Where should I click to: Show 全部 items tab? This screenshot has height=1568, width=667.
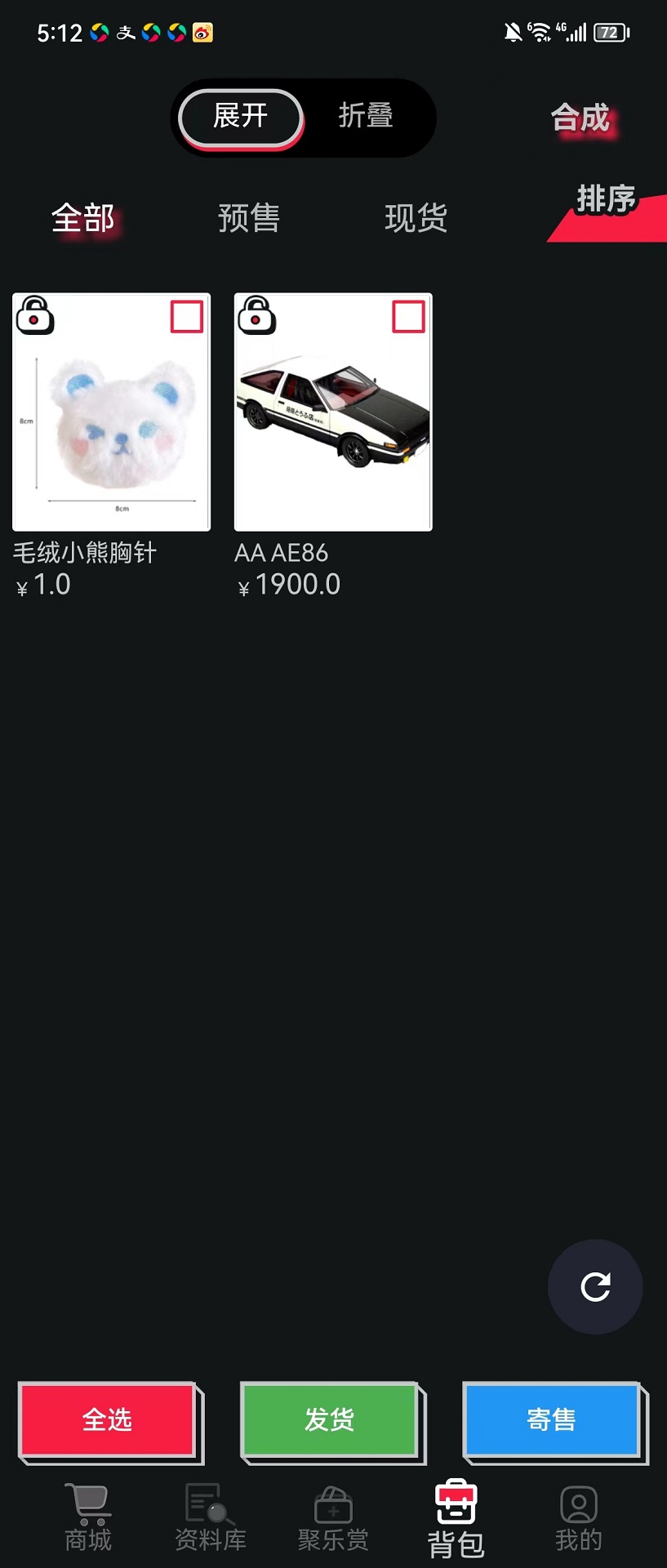tap(82, 218)
